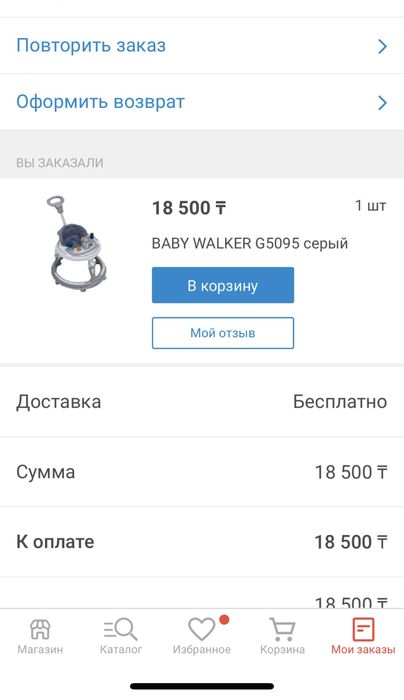Open the Корзина tab
404x700 pixels.
283,637
